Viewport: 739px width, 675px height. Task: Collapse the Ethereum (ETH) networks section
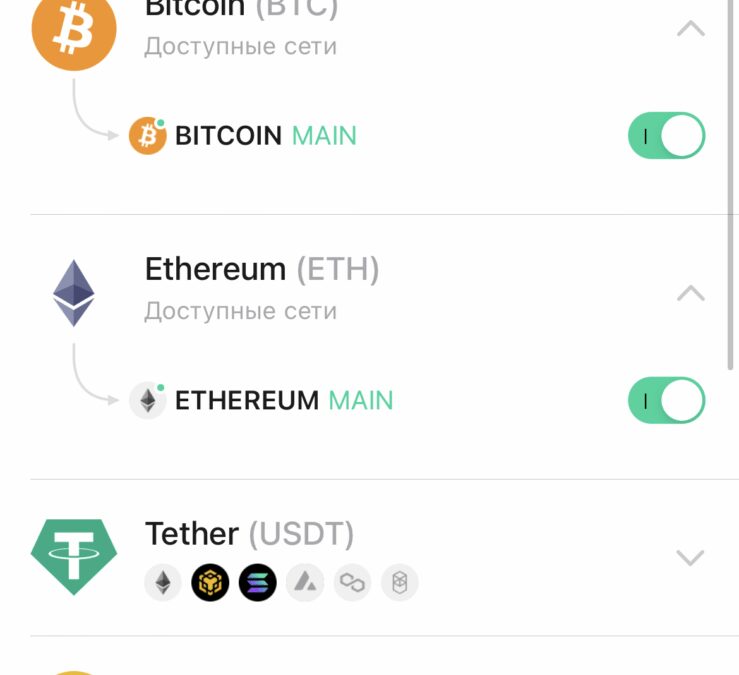[x=690, y=293]
